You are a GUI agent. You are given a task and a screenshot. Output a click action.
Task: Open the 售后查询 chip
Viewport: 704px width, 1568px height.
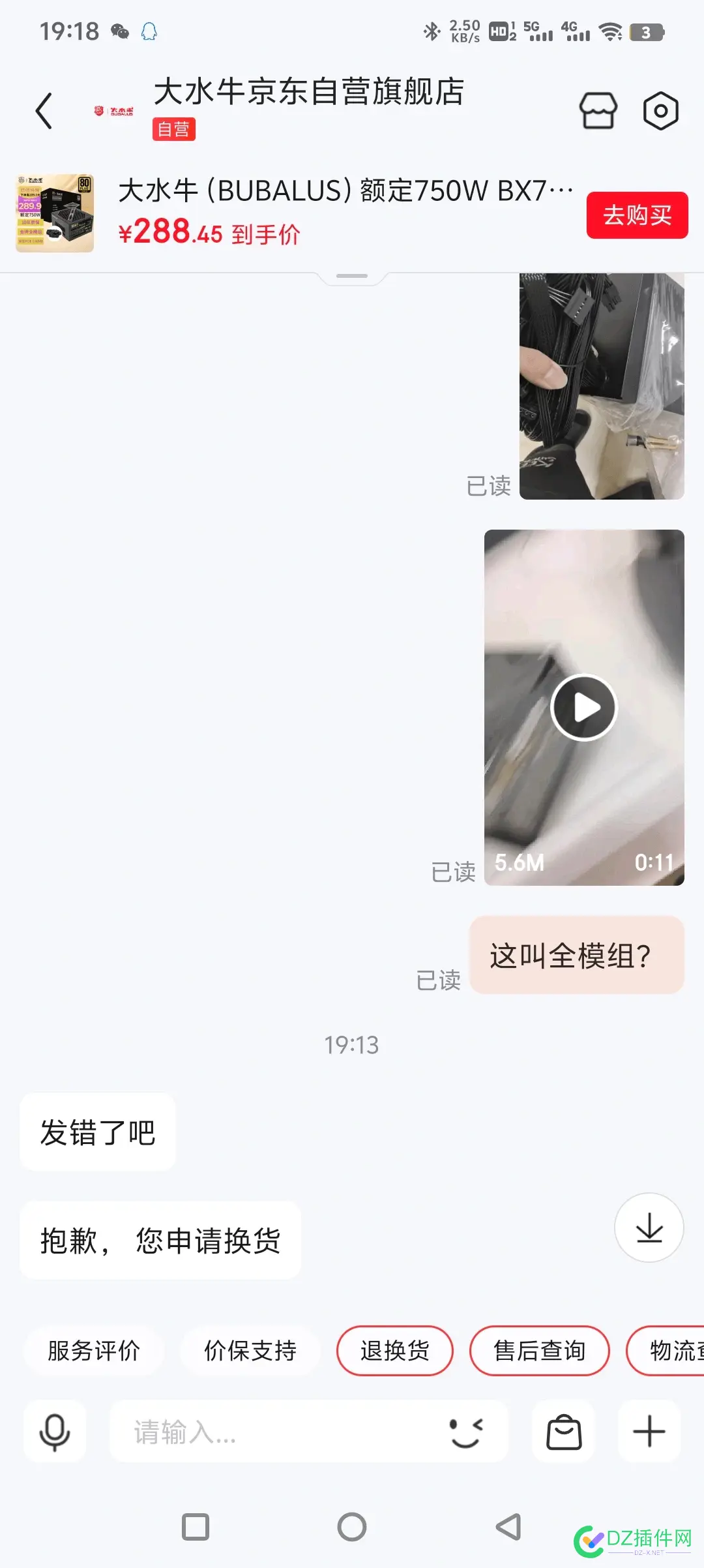(x=539, y=1351)
